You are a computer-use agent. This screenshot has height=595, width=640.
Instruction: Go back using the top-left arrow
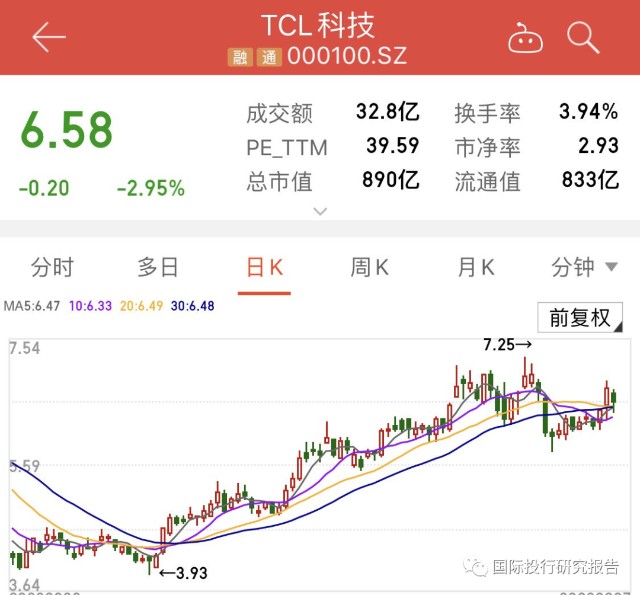48,38
